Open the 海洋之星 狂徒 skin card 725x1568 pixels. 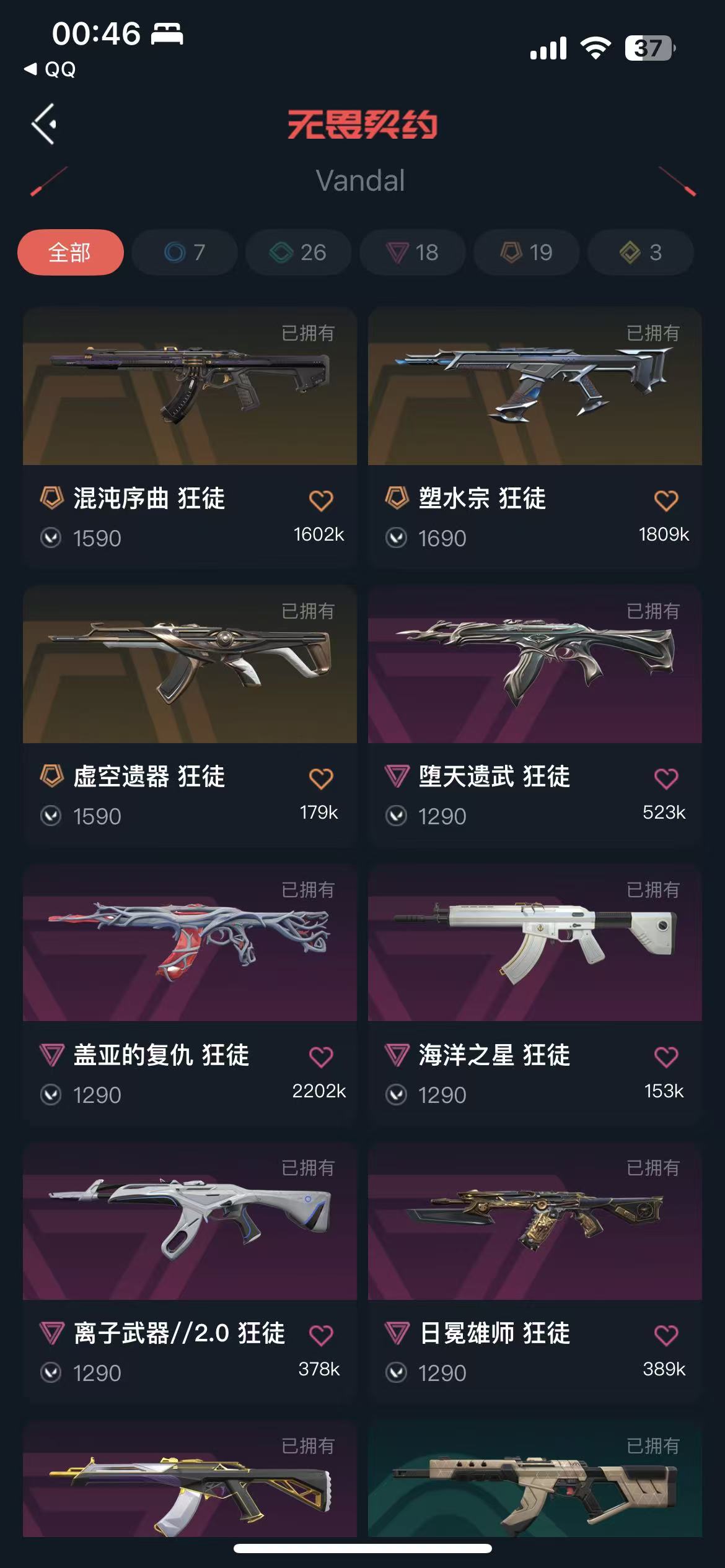[x=535, y=943]
